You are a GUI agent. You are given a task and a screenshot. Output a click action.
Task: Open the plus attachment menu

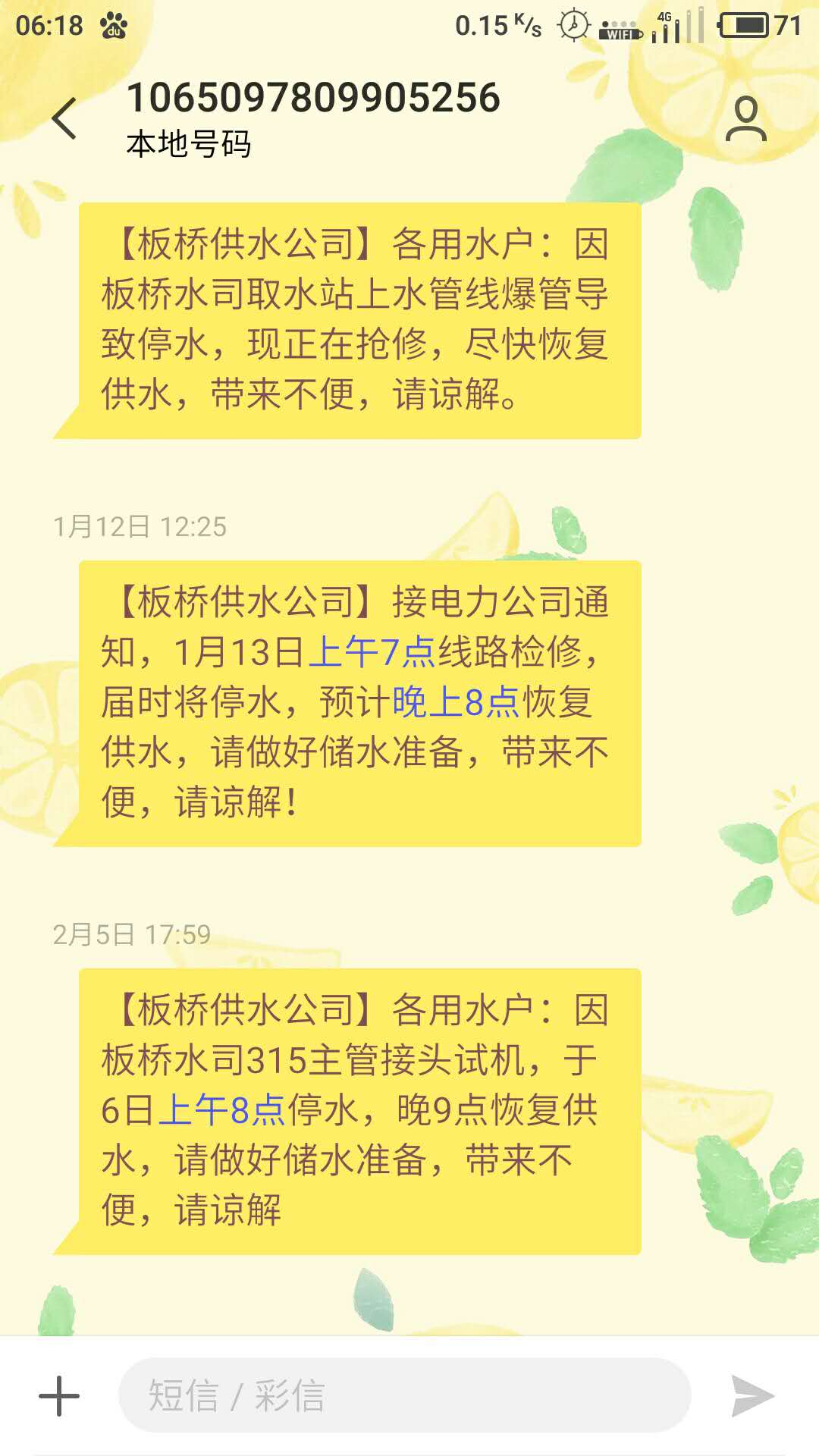(59, 1396)
